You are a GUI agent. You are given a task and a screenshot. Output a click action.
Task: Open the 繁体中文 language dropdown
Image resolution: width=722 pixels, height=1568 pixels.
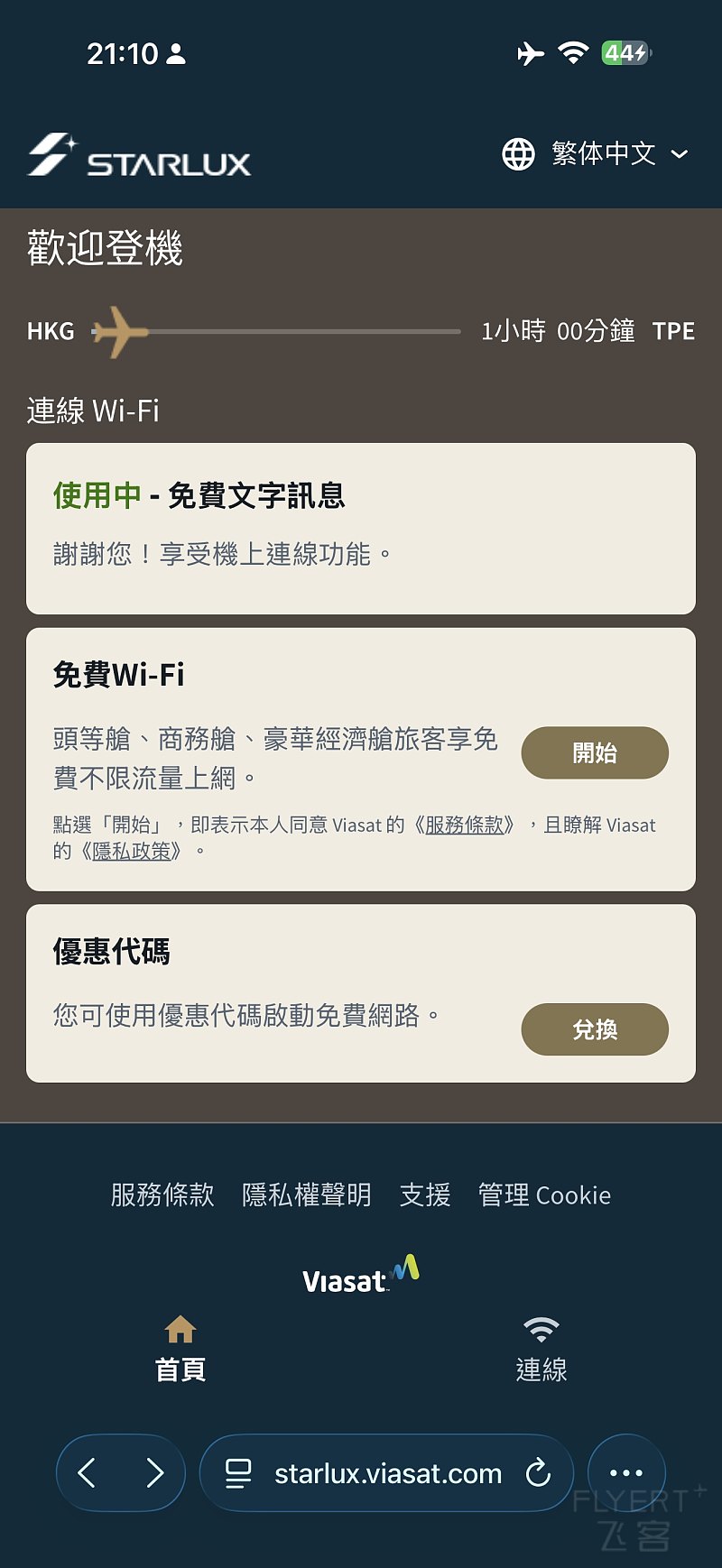[x=597, y=154]
